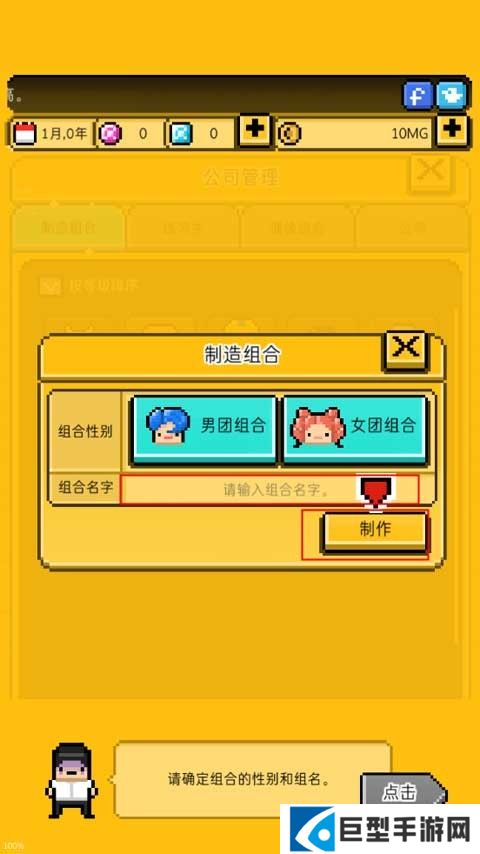Viewport: 480px width, 854px height.
Task: Open the Facebook icon in top bar
Action: (x=418, y=96)
